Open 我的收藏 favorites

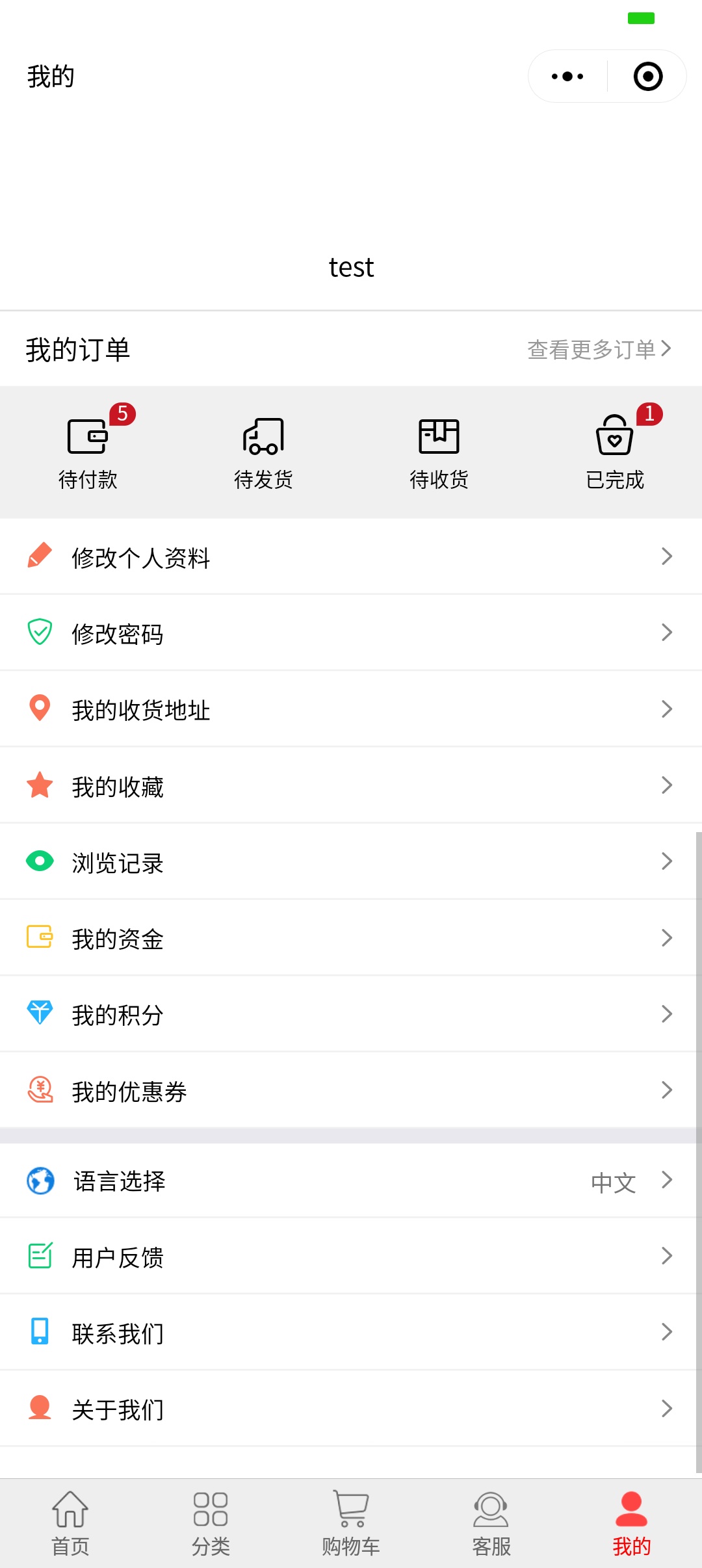click(x=351, y=786)
